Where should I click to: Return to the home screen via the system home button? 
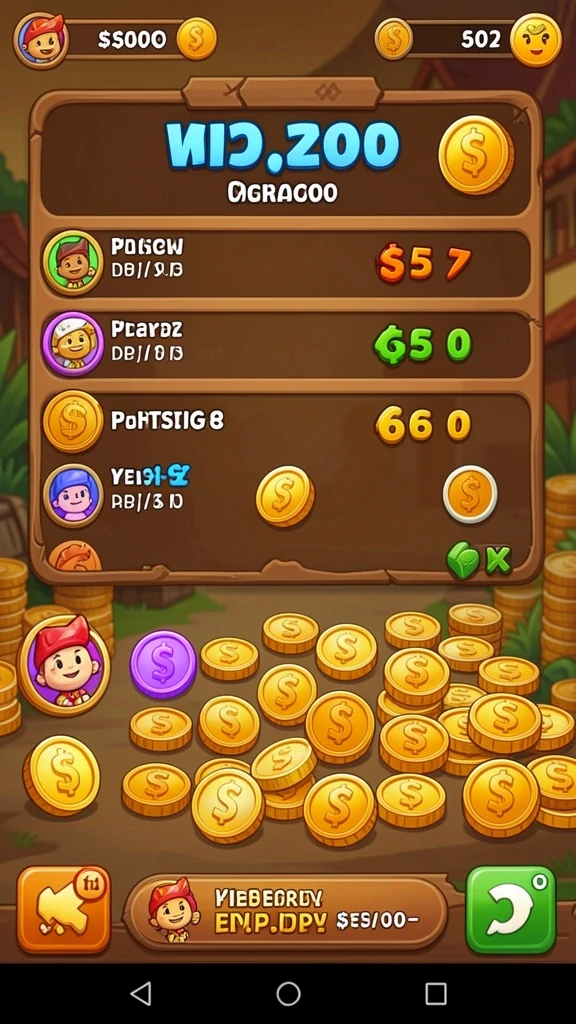tap(288, 994)
